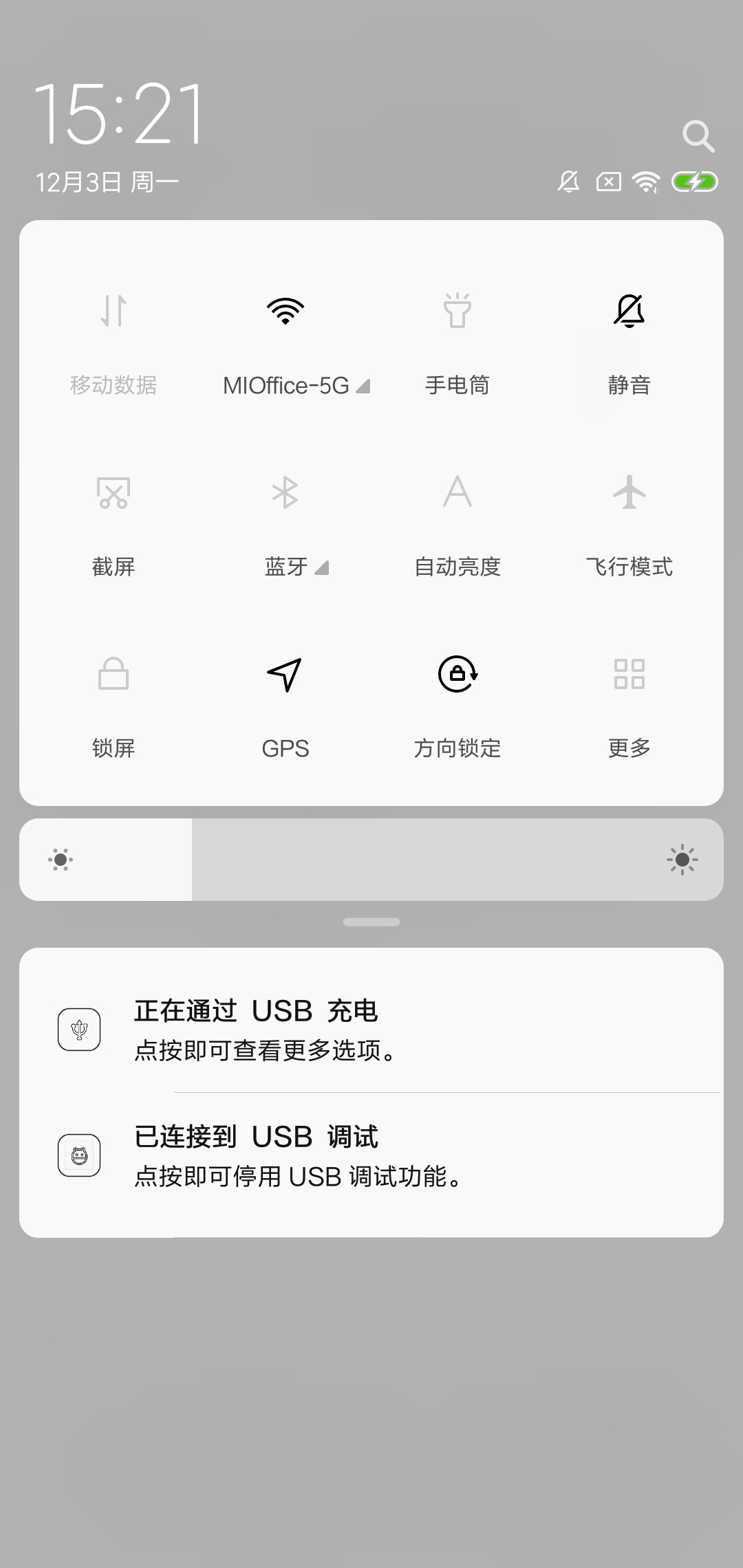Tap the search icon beside the clock

click(x=698, y=136)
